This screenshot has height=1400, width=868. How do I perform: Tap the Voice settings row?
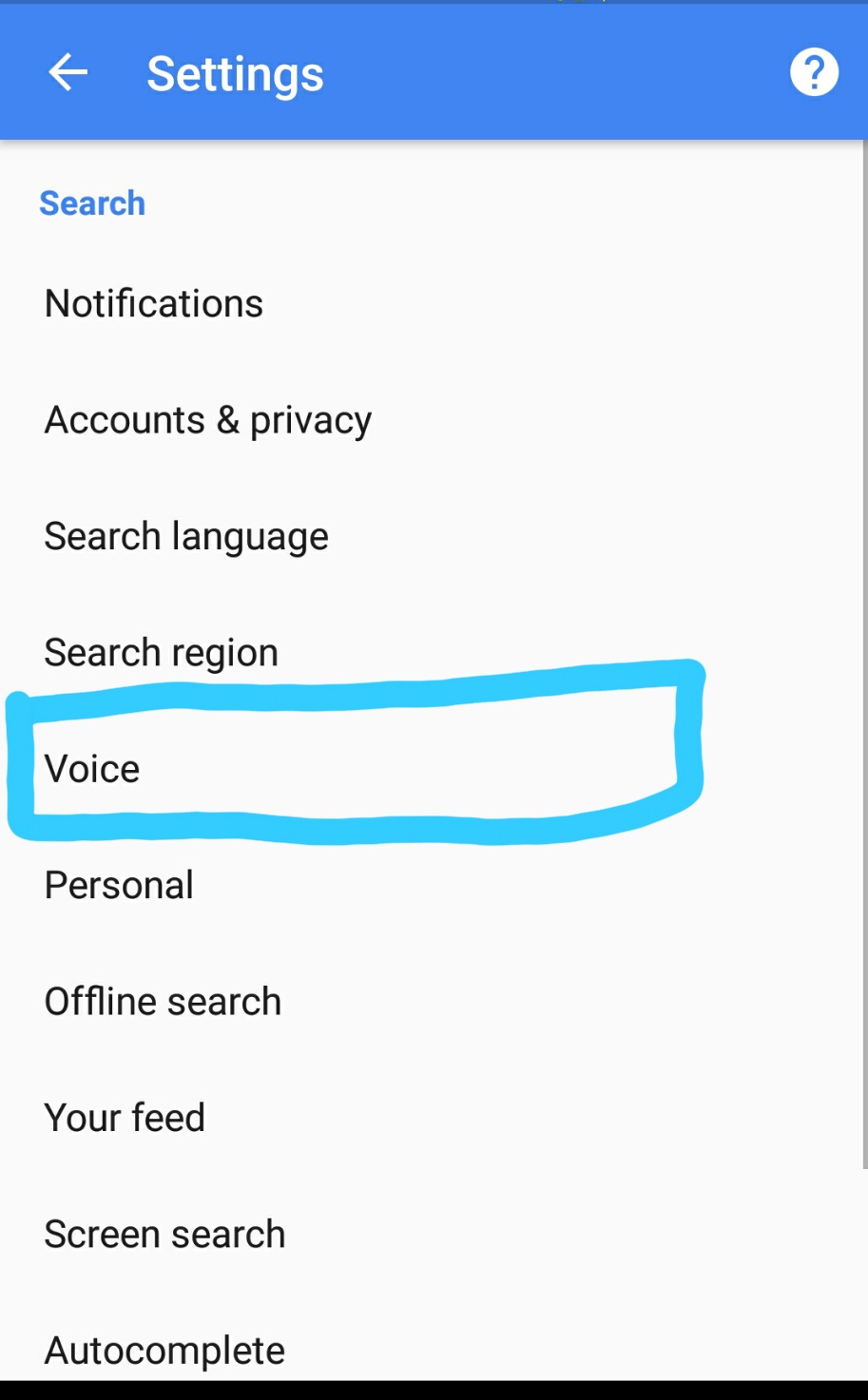(x=92, y=769)
